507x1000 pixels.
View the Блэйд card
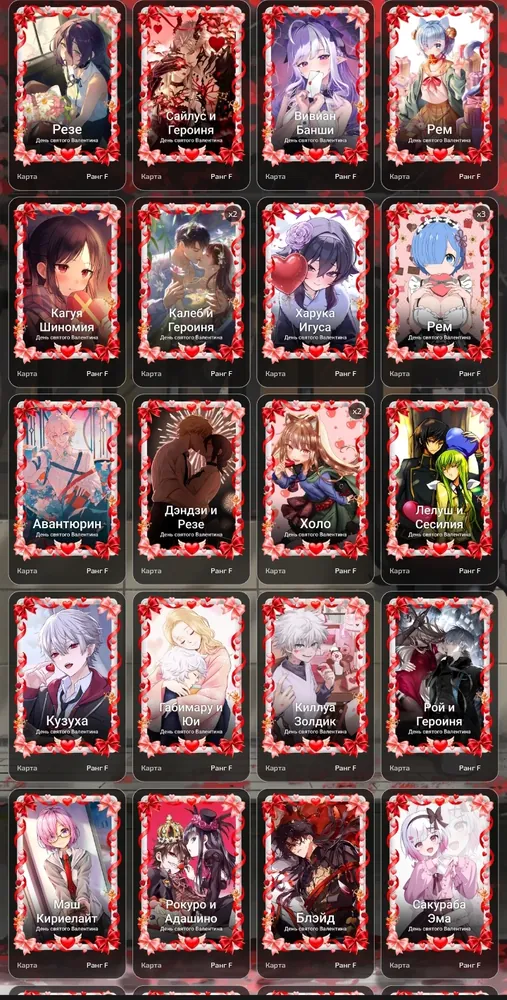point(316,884)
